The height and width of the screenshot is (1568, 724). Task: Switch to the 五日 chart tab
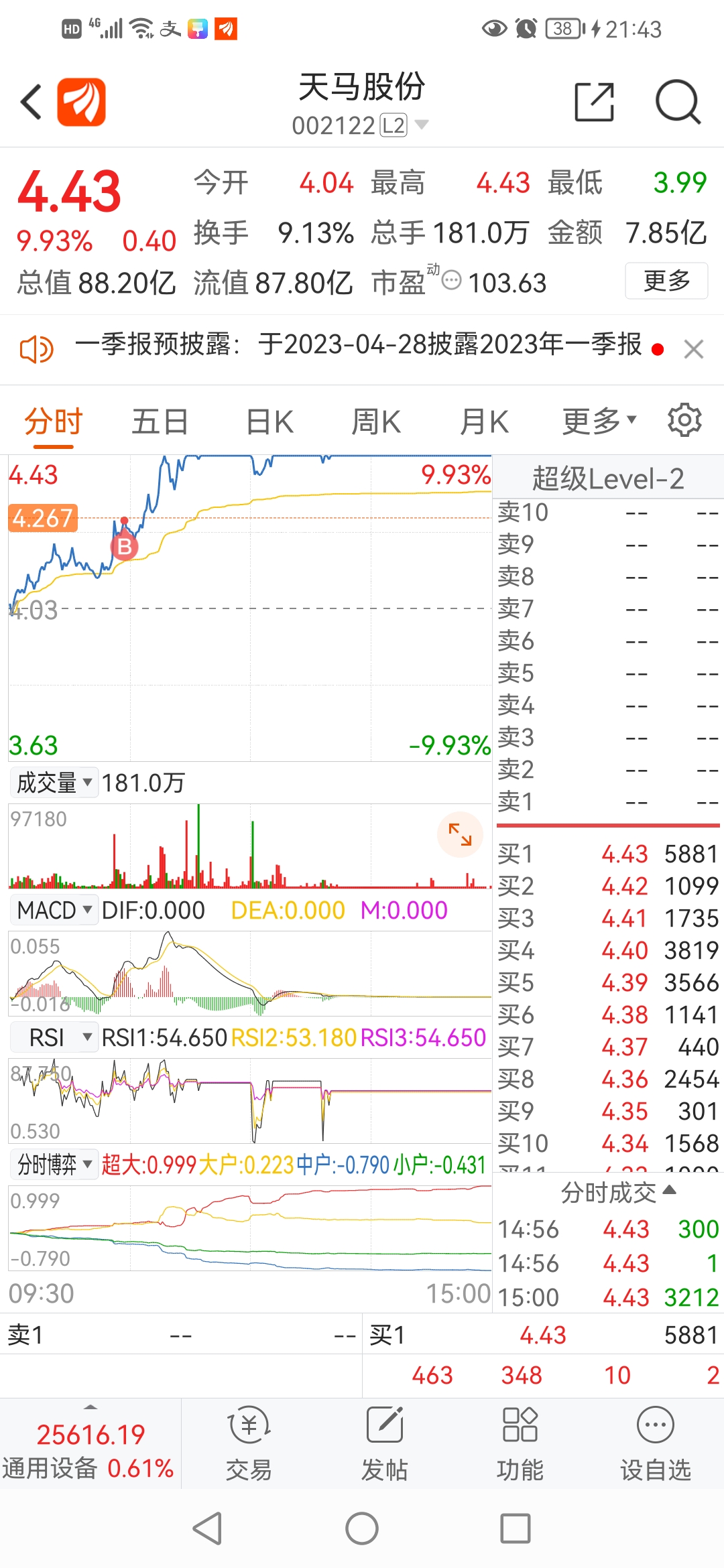click(160, 422)
